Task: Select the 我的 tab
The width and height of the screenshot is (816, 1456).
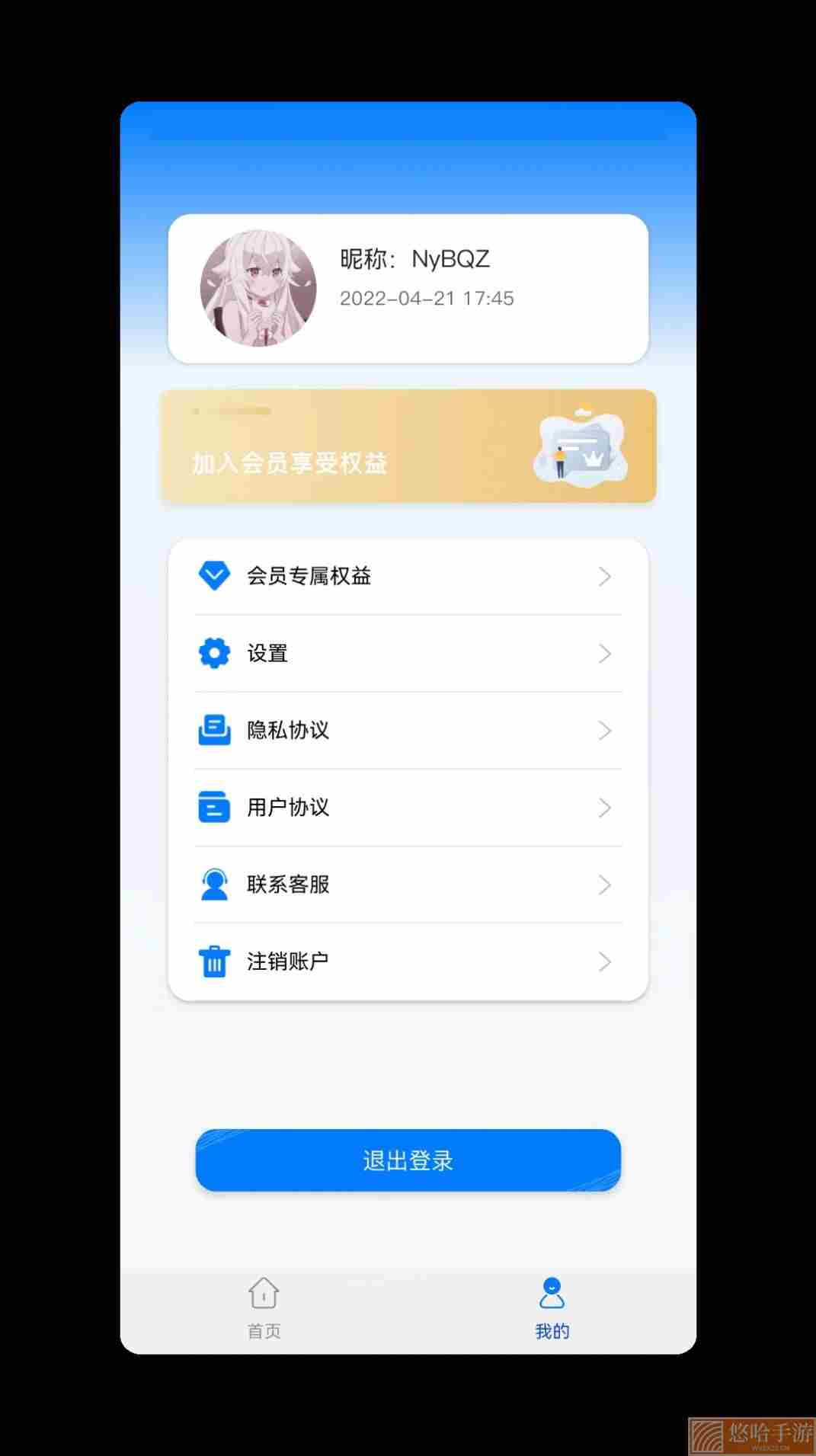Action: 552,1309
